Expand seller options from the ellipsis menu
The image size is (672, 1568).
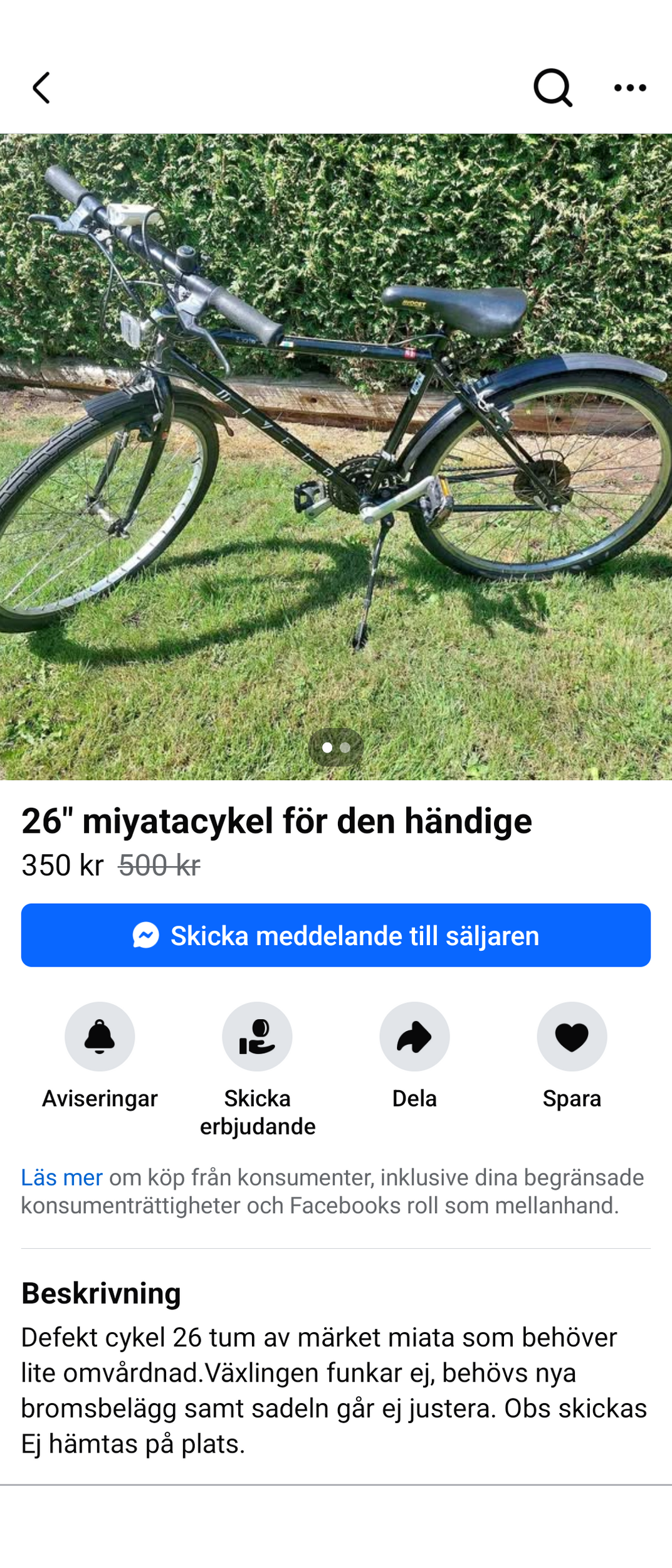coord(630,88)
